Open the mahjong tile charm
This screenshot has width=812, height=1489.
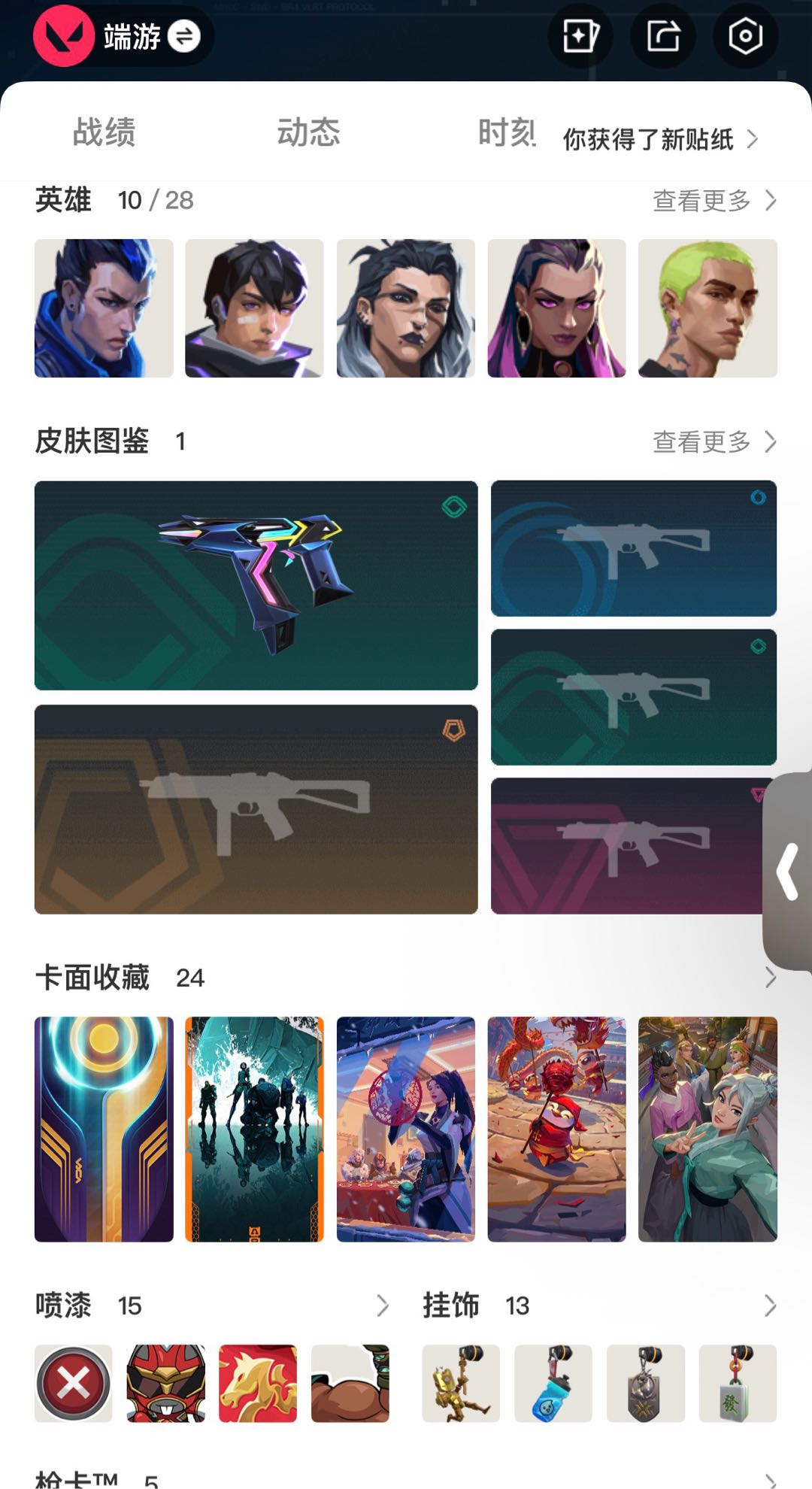tap(737, 1384)
